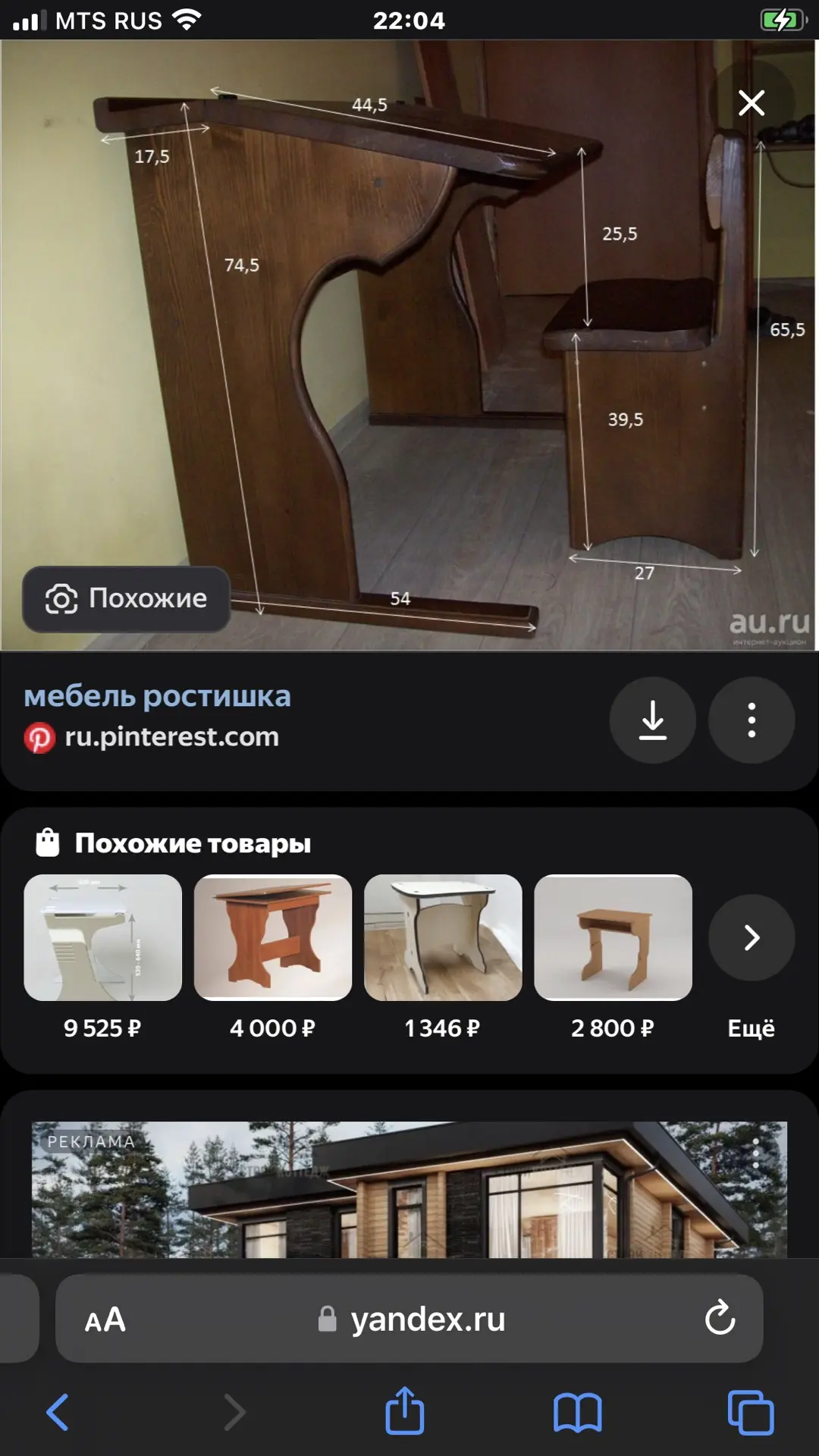Show more similar products via Ещё
This screenshot has height=1456, width=819.
click(x=751, y=938)
